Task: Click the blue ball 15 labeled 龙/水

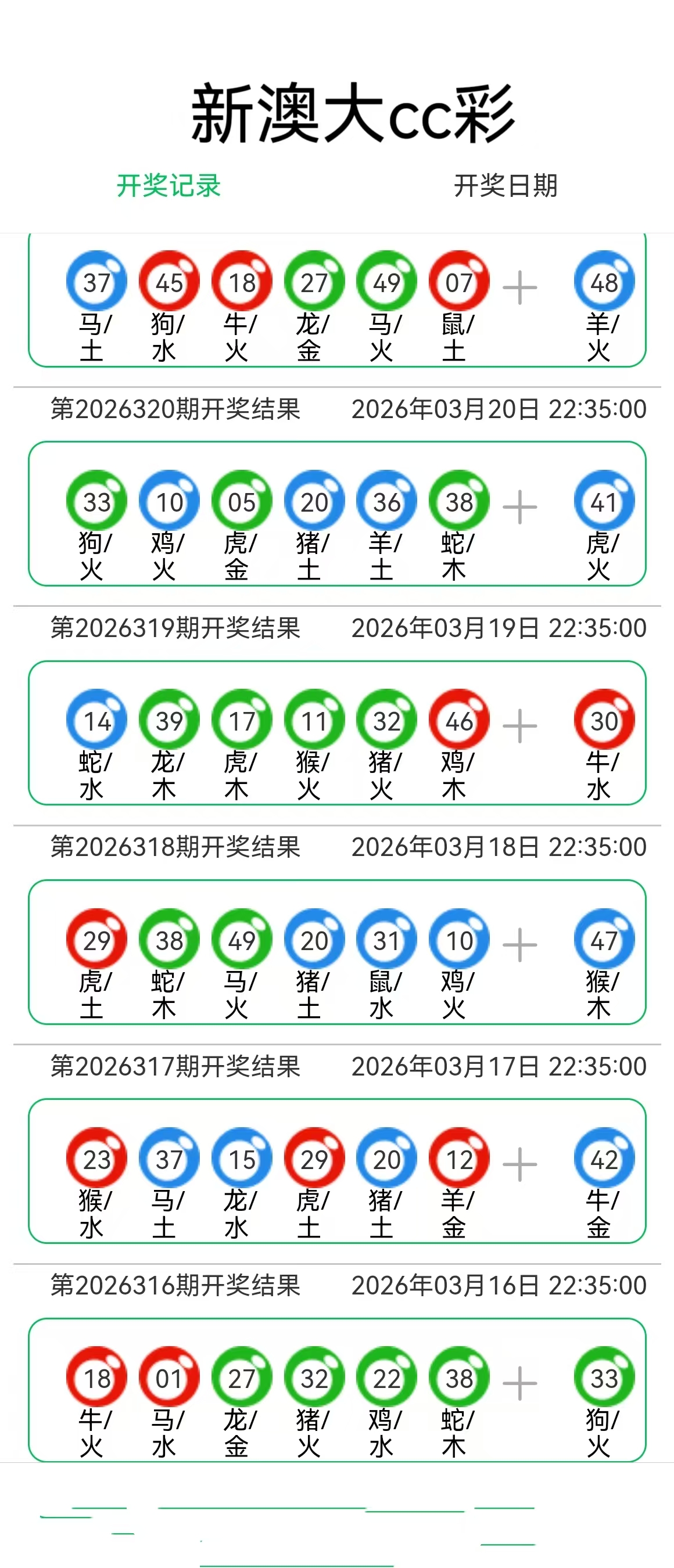Action: pos(241,1159)
